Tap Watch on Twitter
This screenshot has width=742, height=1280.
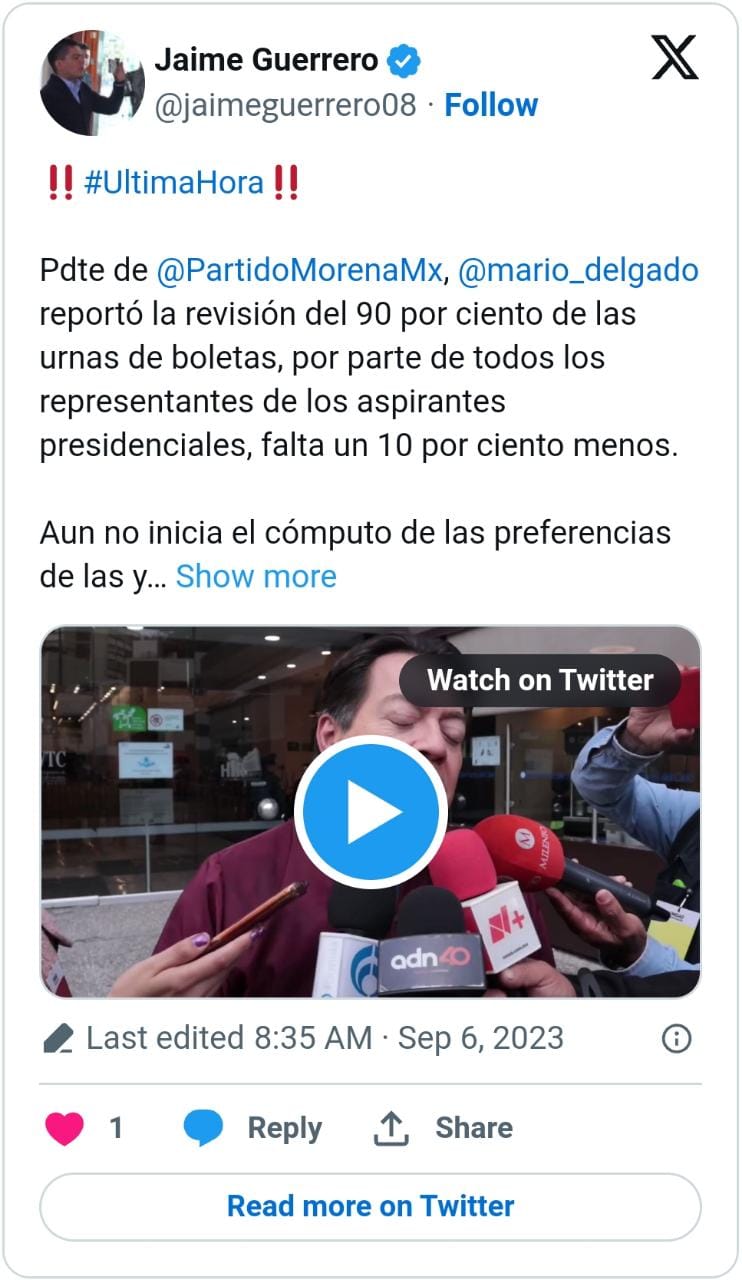[x=540, y=680]
